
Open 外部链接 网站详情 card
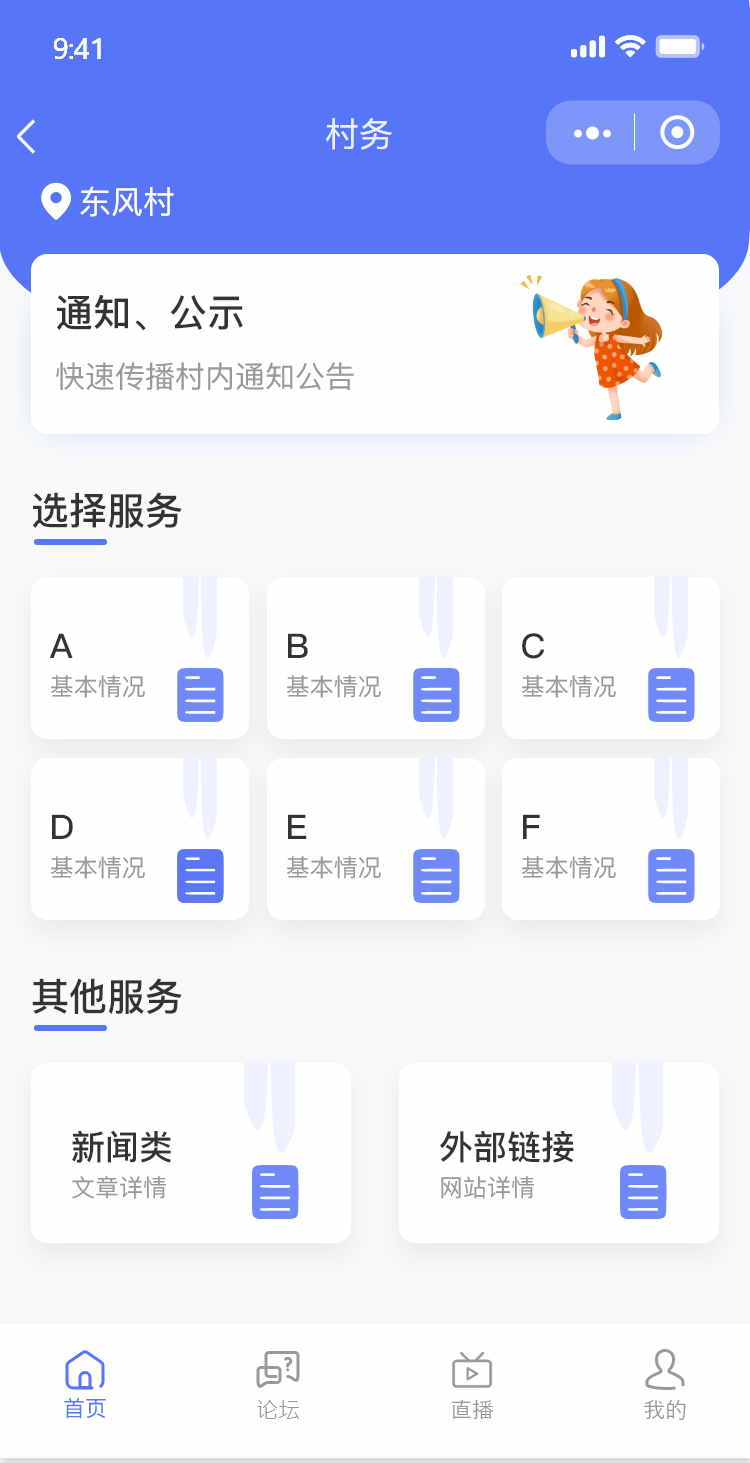click(x=558, y=1153)
